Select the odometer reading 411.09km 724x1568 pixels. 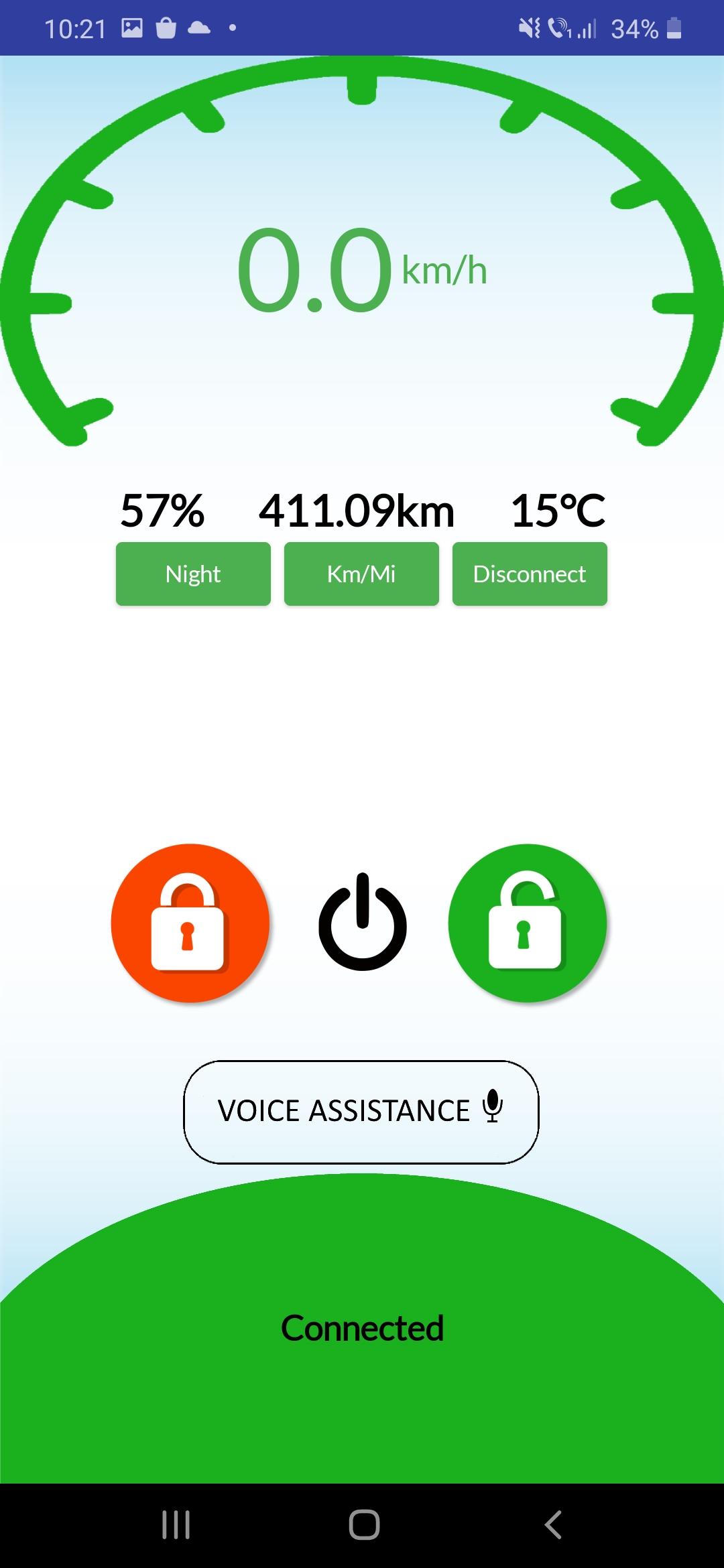point(357,511)
